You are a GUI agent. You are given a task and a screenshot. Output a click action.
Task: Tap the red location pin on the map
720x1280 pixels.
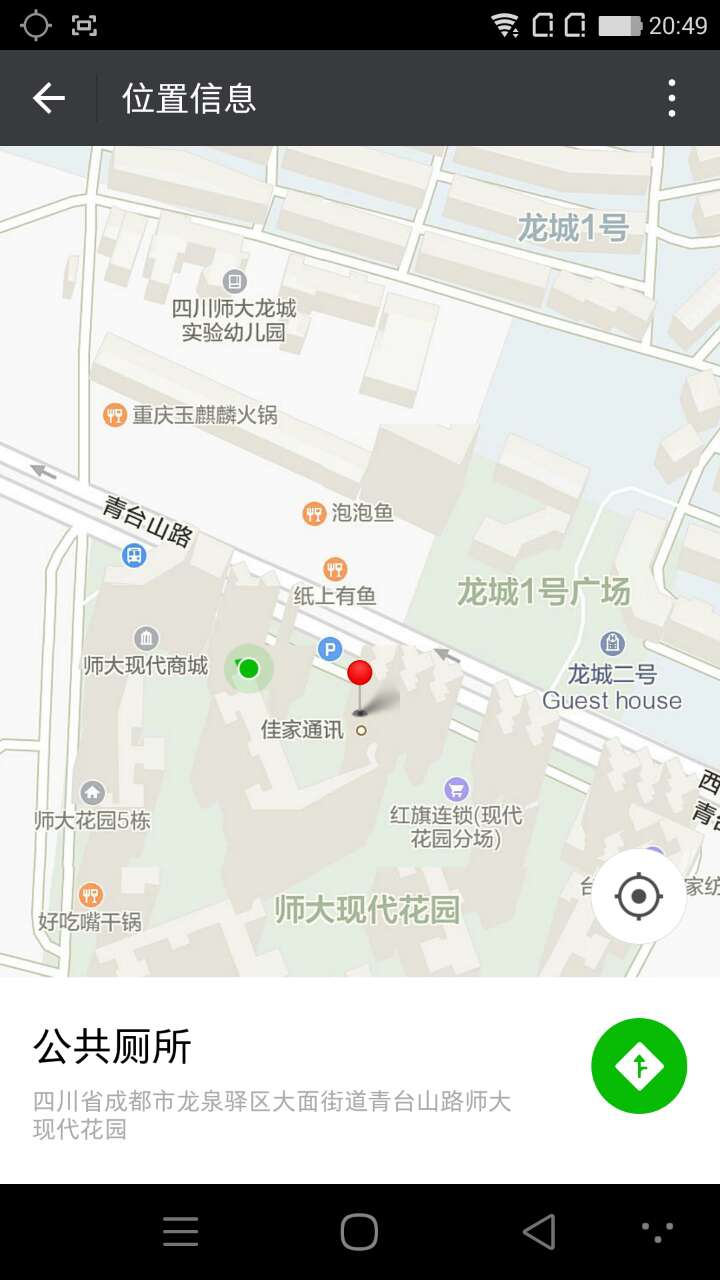[x=360, y=687]
